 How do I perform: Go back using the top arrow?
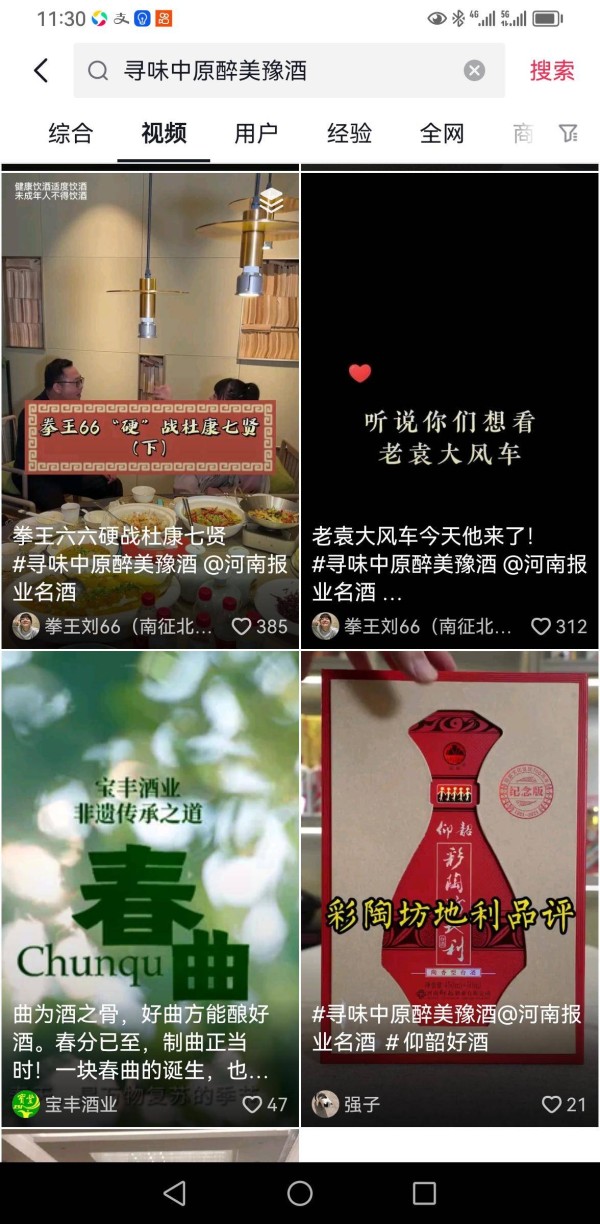(41, 71)
